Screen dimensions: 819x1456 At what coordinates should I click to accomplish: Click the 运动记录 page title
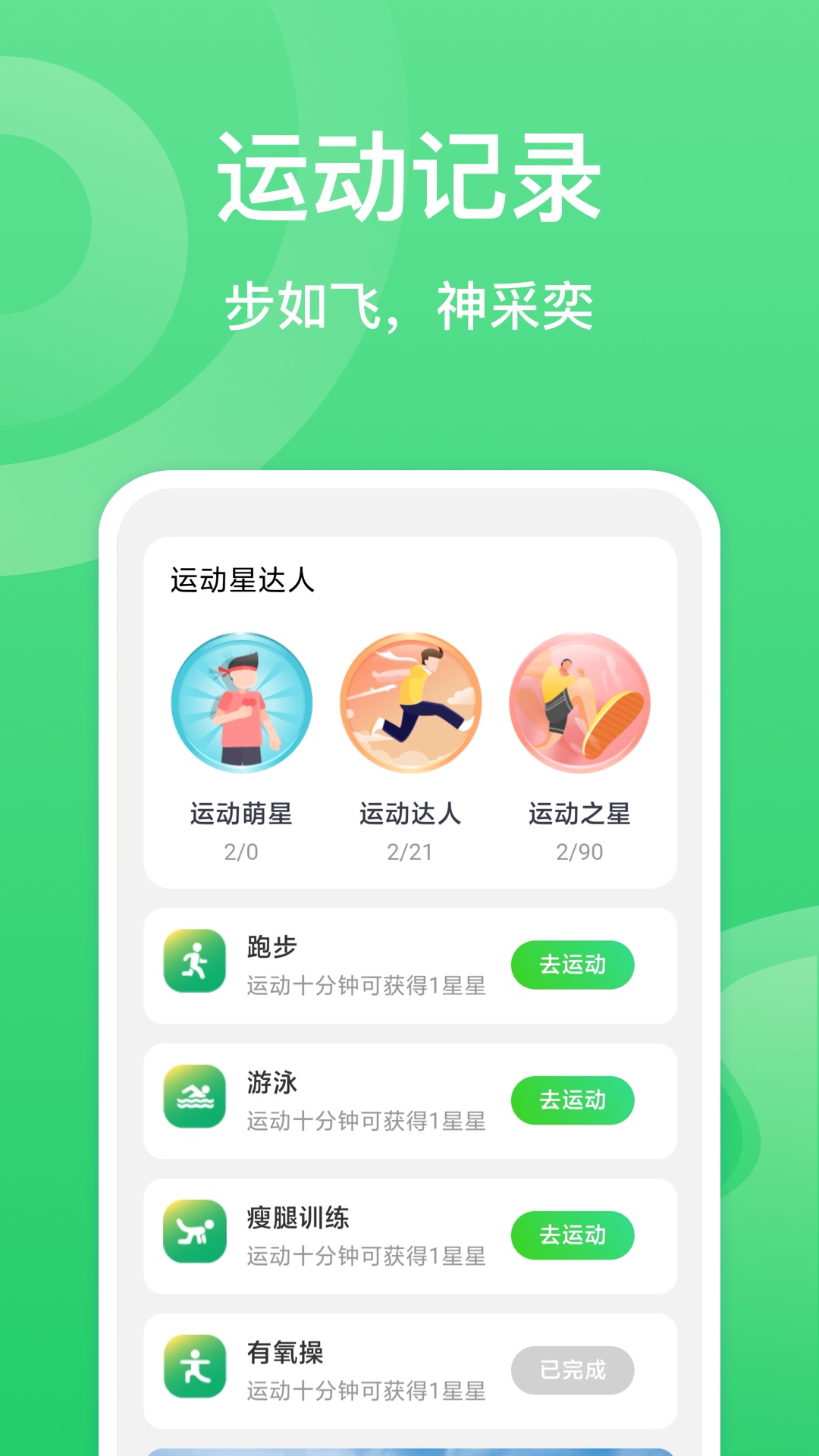tap(409, 173)
